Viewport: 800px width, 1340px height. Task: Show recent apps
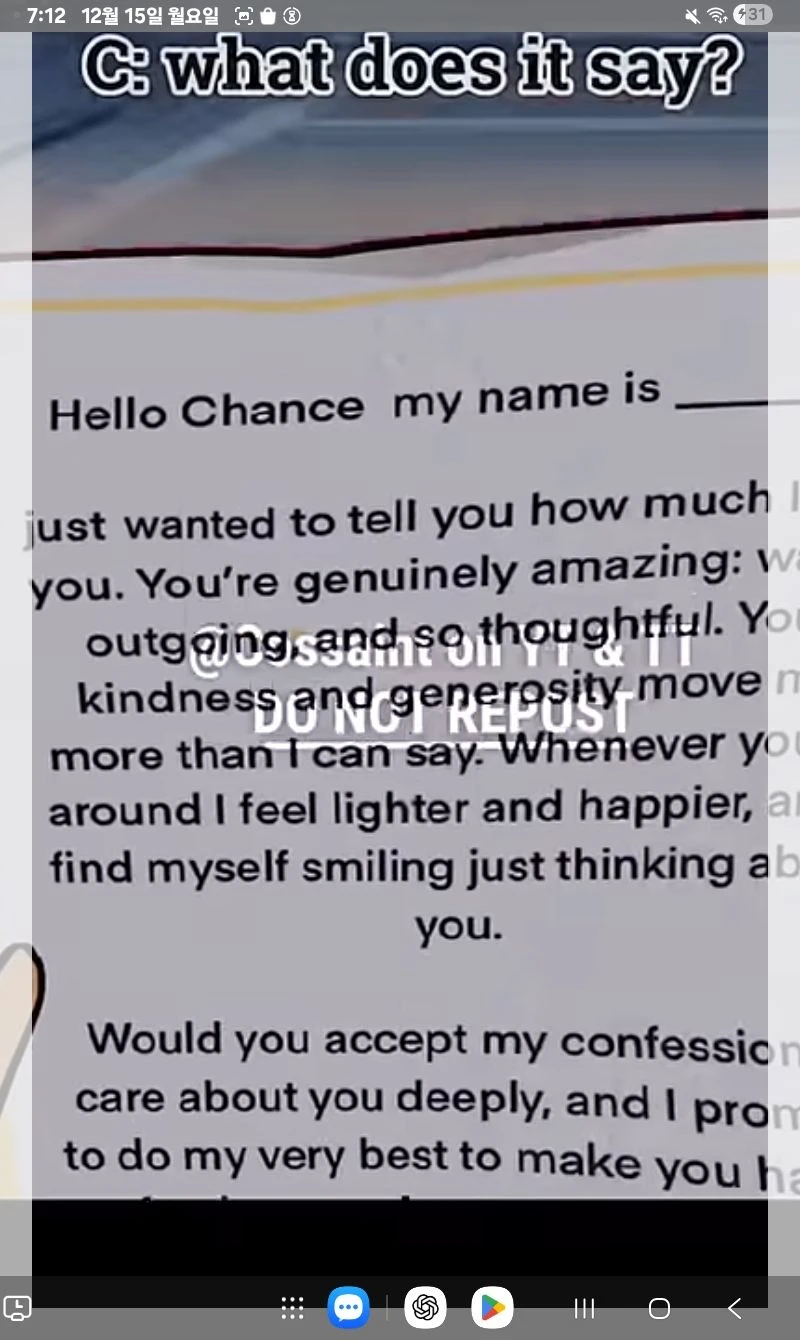(584, 1308)
